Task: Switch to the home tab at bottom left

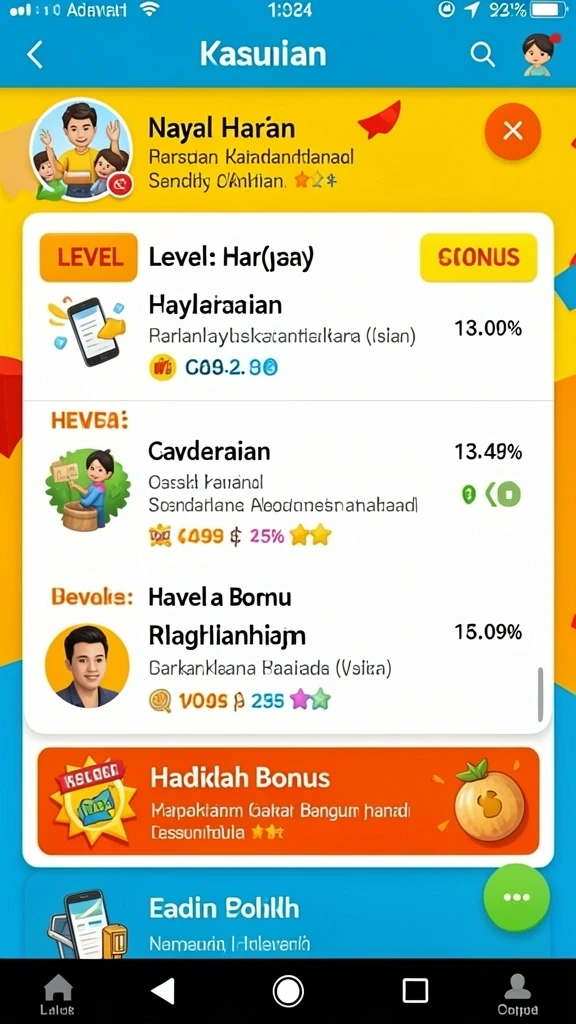Action: 57,995
